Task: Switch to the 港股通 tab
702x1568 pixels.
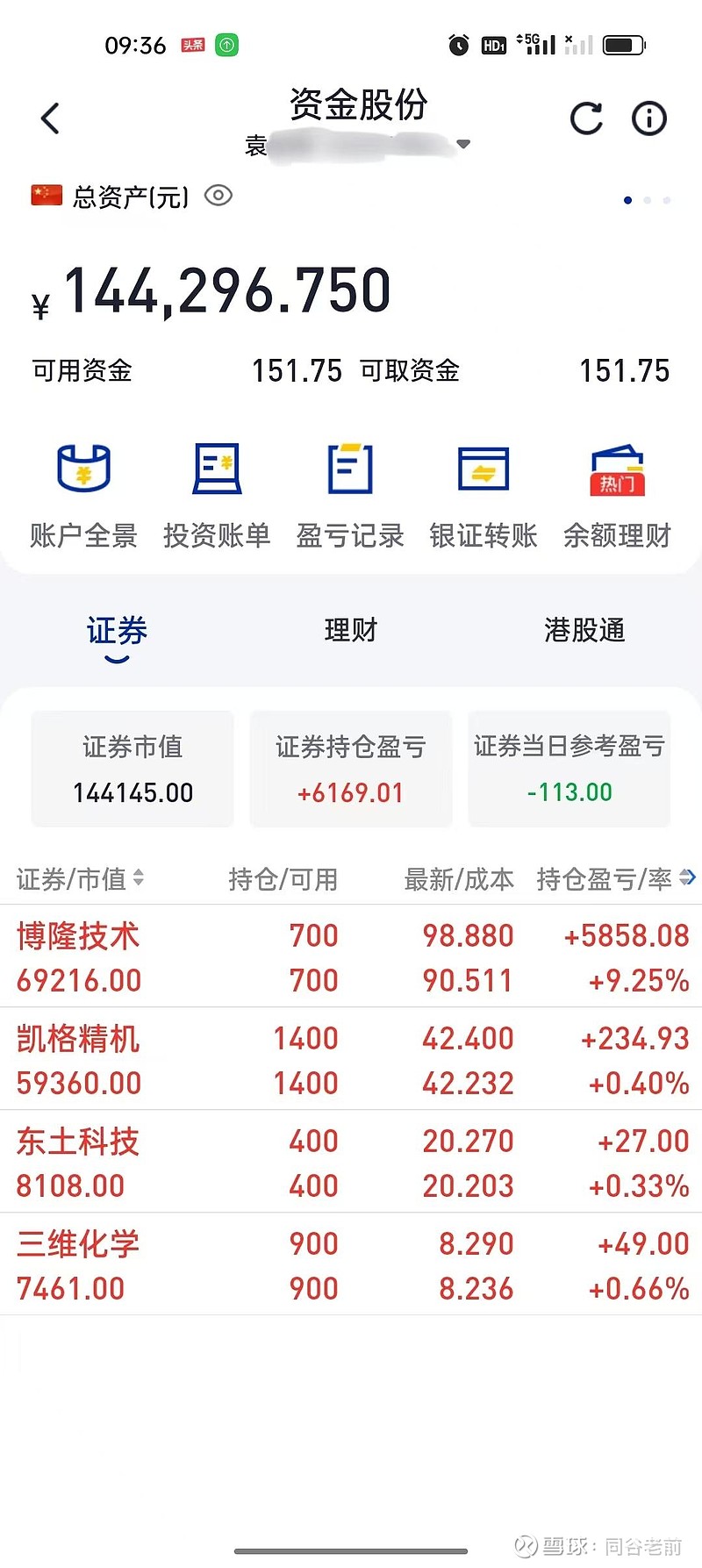Action: pos(584,629)
